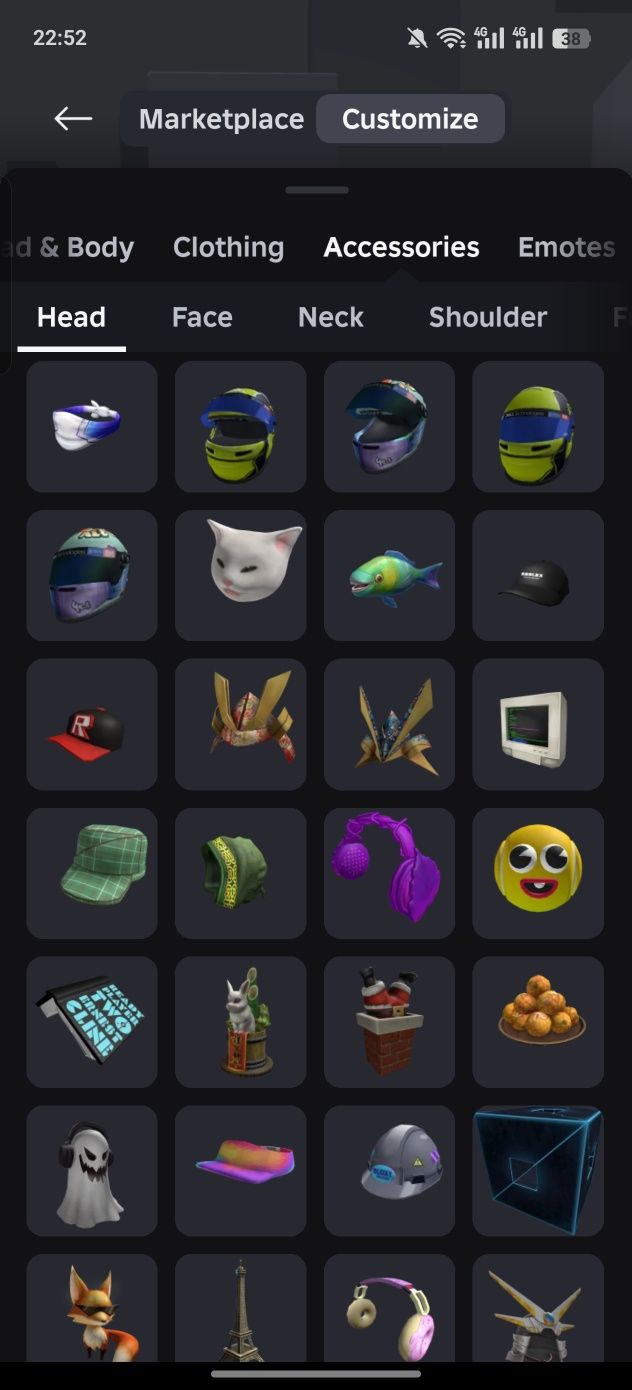
Task: Choose the red R baseball cap
Action: coord(92,724)
